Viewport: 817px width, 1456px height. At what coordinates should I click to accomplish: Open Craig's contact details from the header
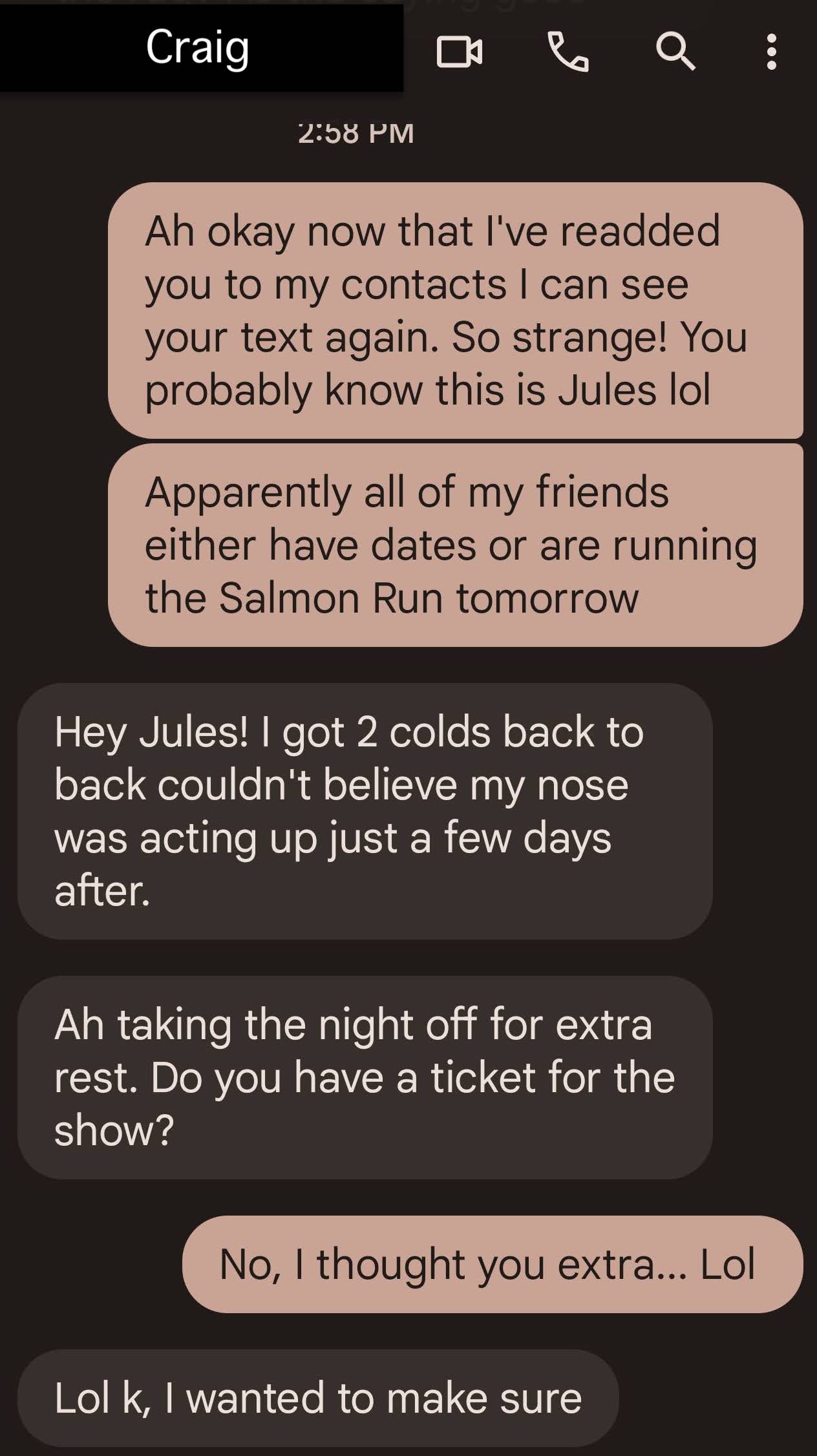[198, 48]
